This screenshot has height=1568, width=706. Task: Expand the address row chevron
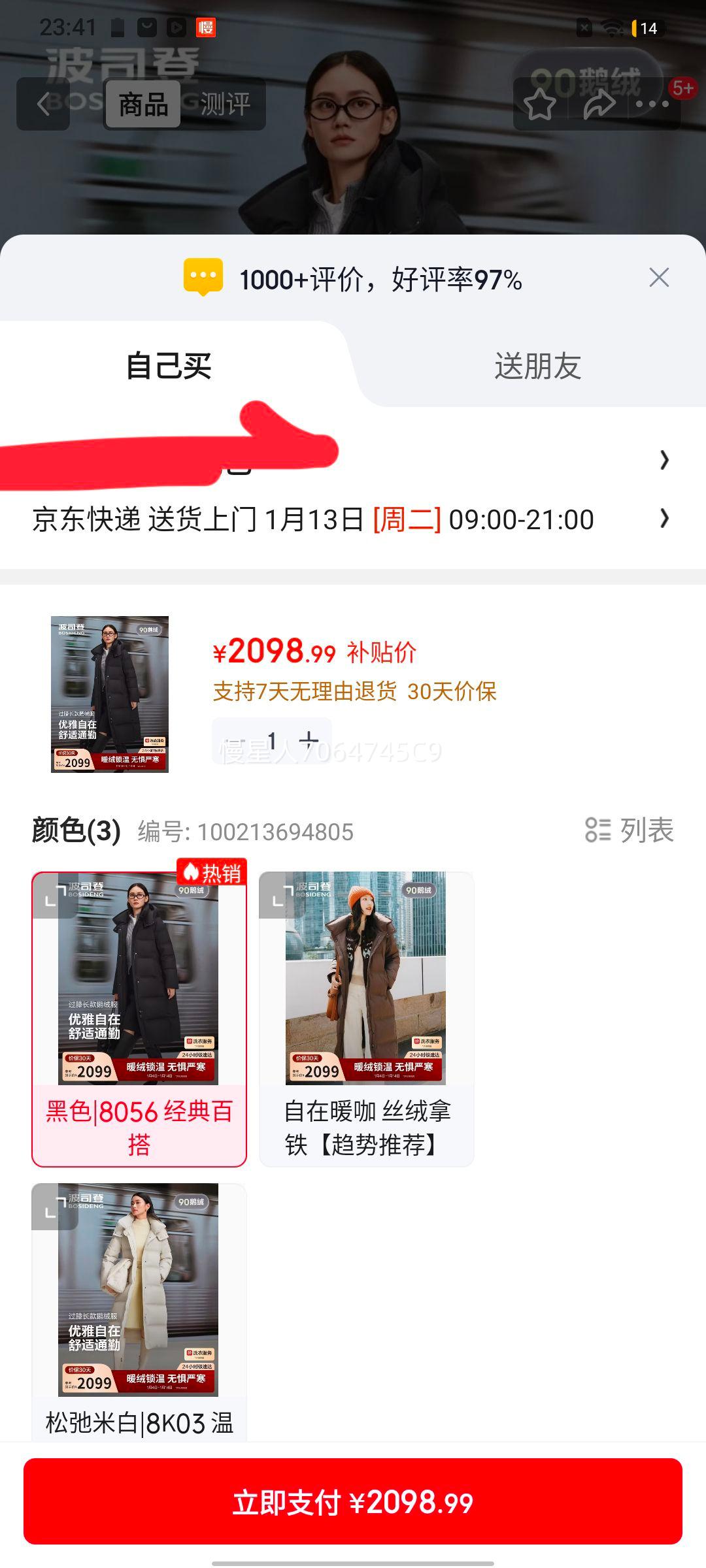(665, 459)
